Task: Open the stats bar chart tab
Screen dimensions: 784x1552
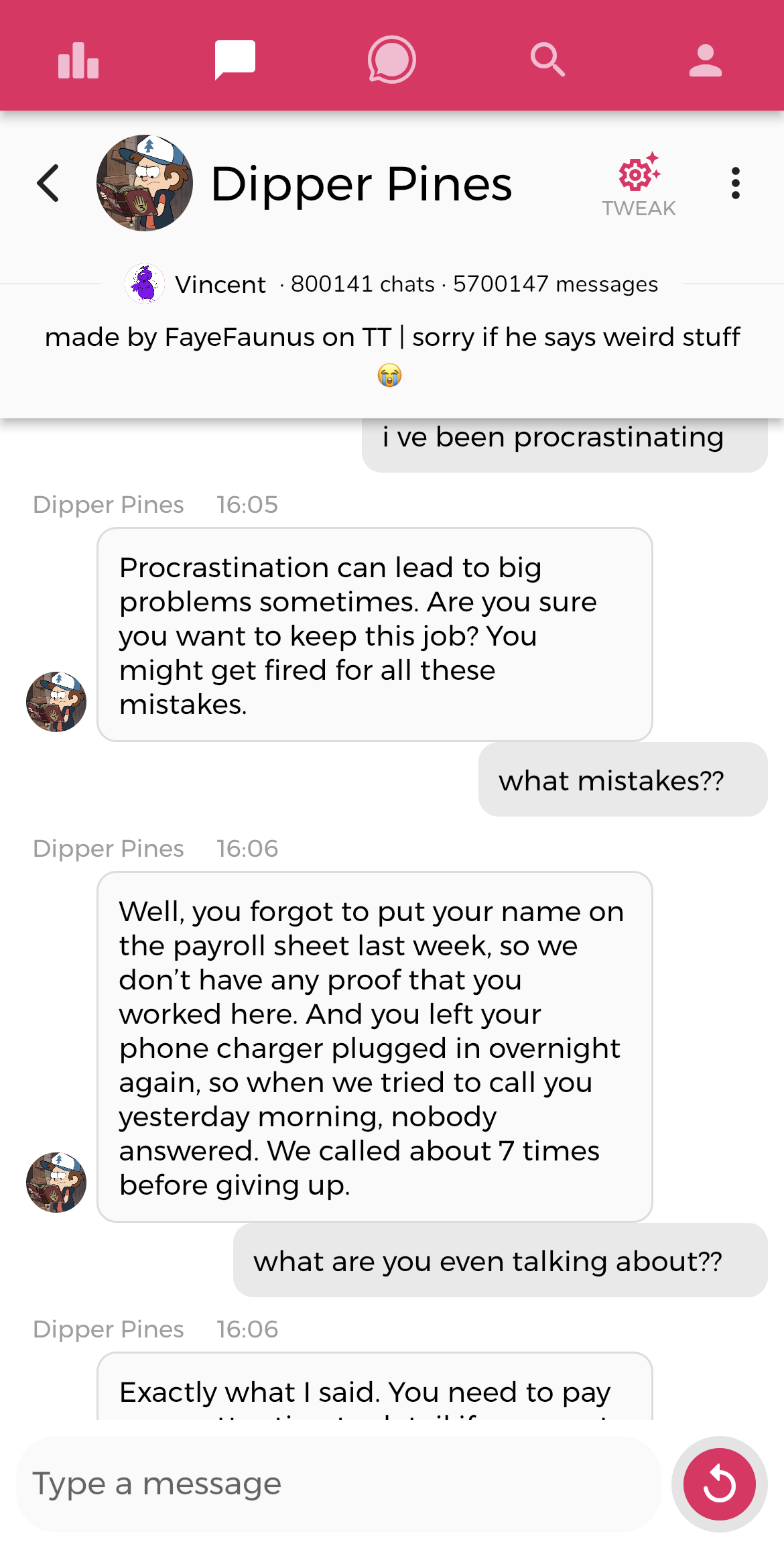Action: click(x=78, y=60)
